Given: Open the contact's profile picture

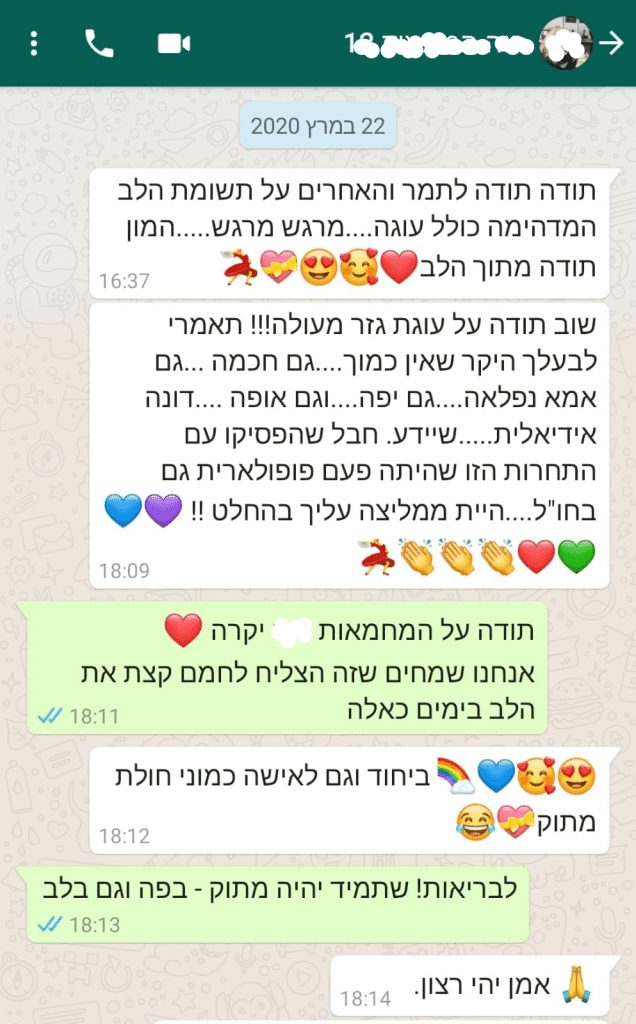Looking at the screenshot, I should tap(566, 43).
